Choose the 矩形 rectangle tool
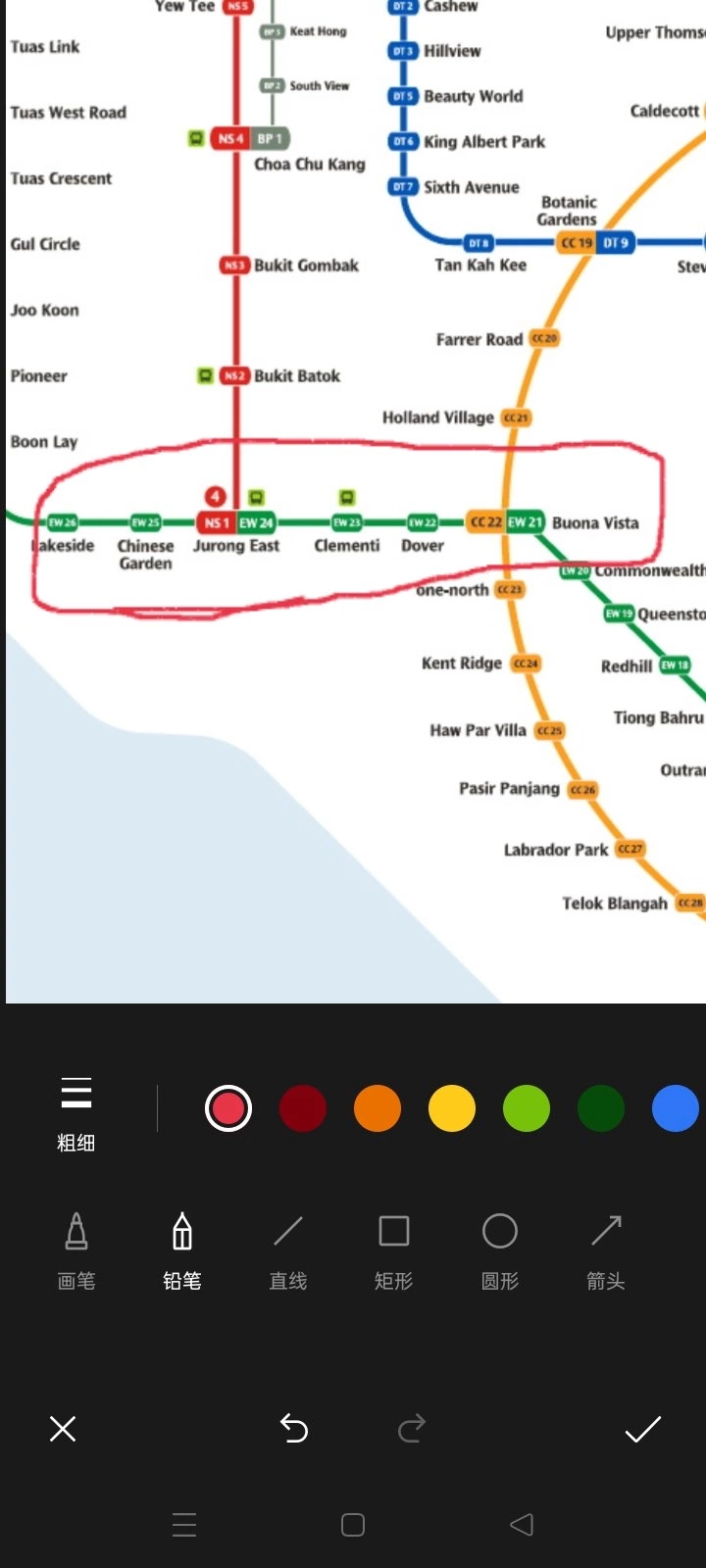The image size is (706, 1568). (394, 1250)
